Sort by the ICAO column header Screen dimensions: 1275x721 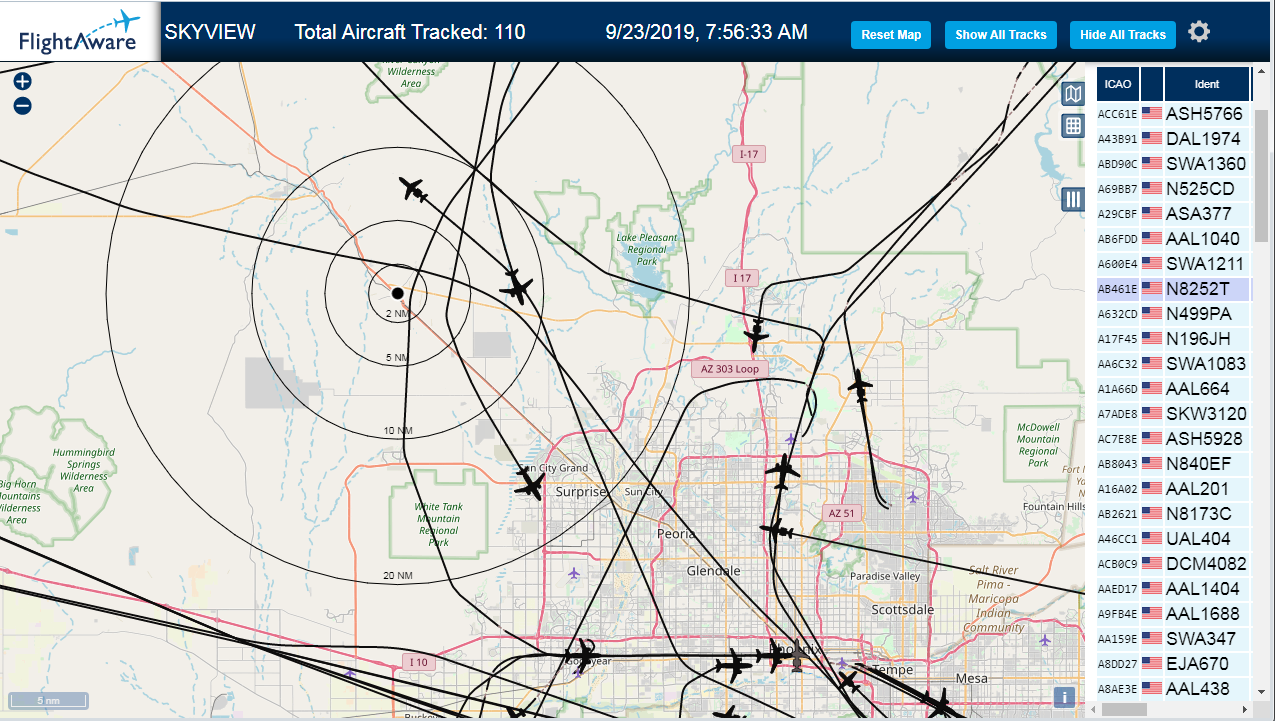click(1118, 84)
